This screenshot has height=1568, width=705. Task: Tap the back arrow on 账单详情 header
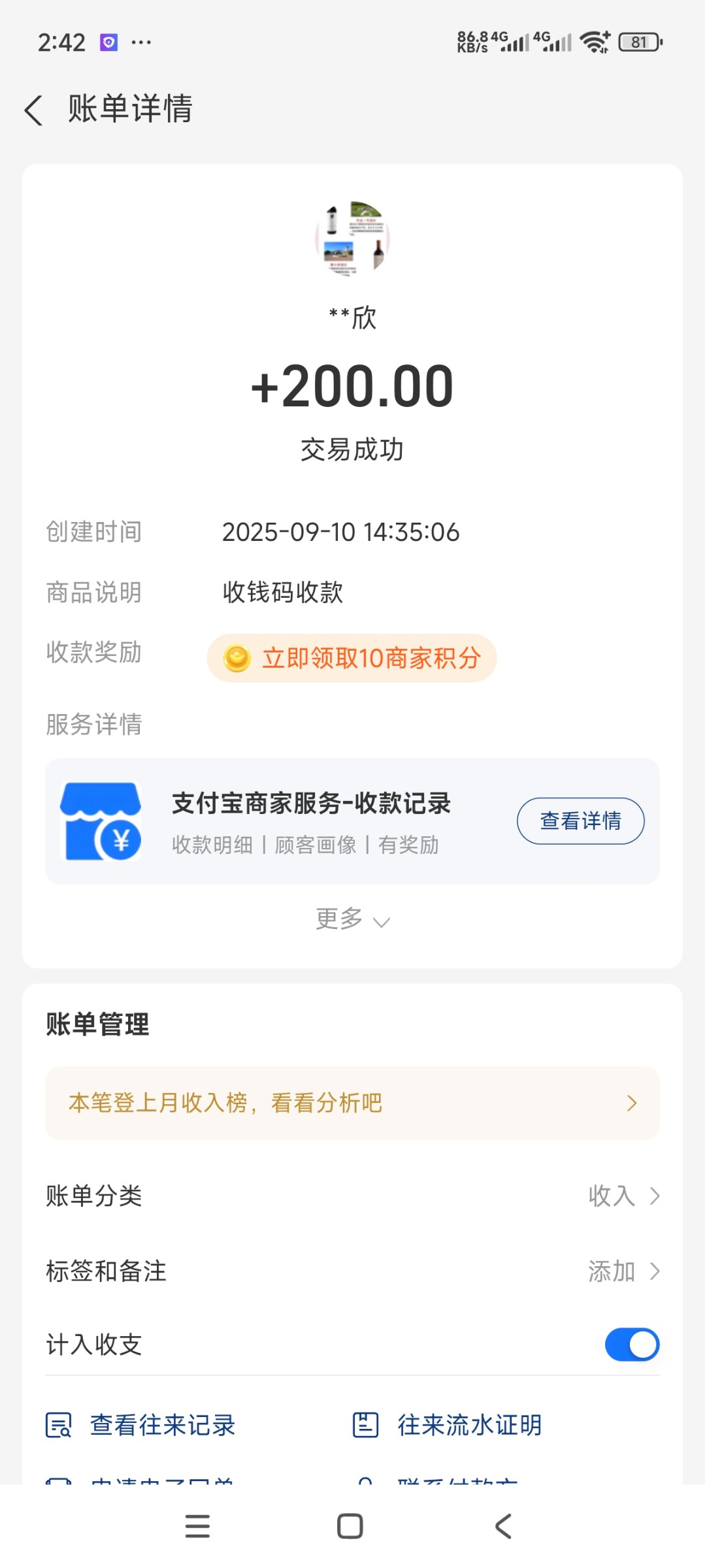pos(34,110)
